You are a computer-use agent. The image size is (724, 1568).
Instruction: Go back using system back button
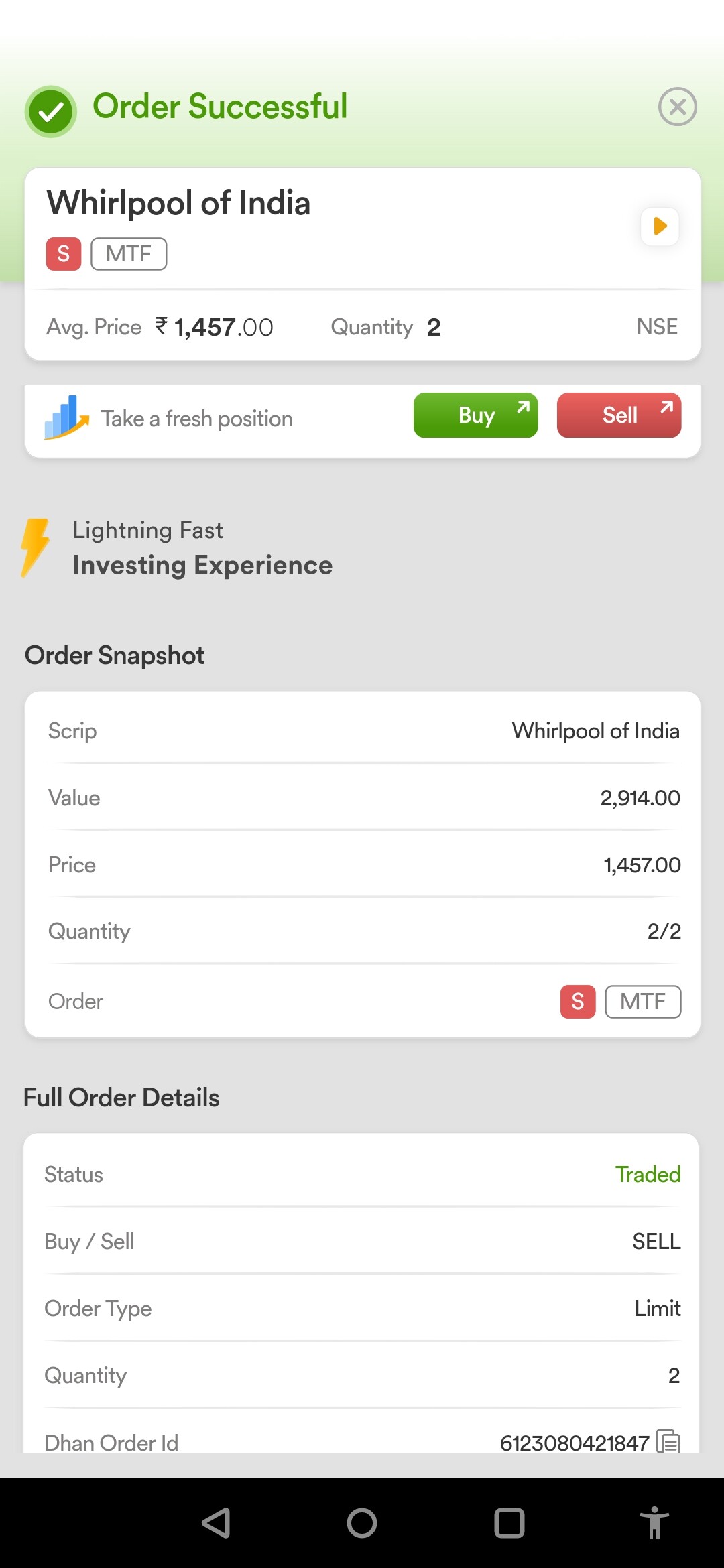coord(216,1523)
